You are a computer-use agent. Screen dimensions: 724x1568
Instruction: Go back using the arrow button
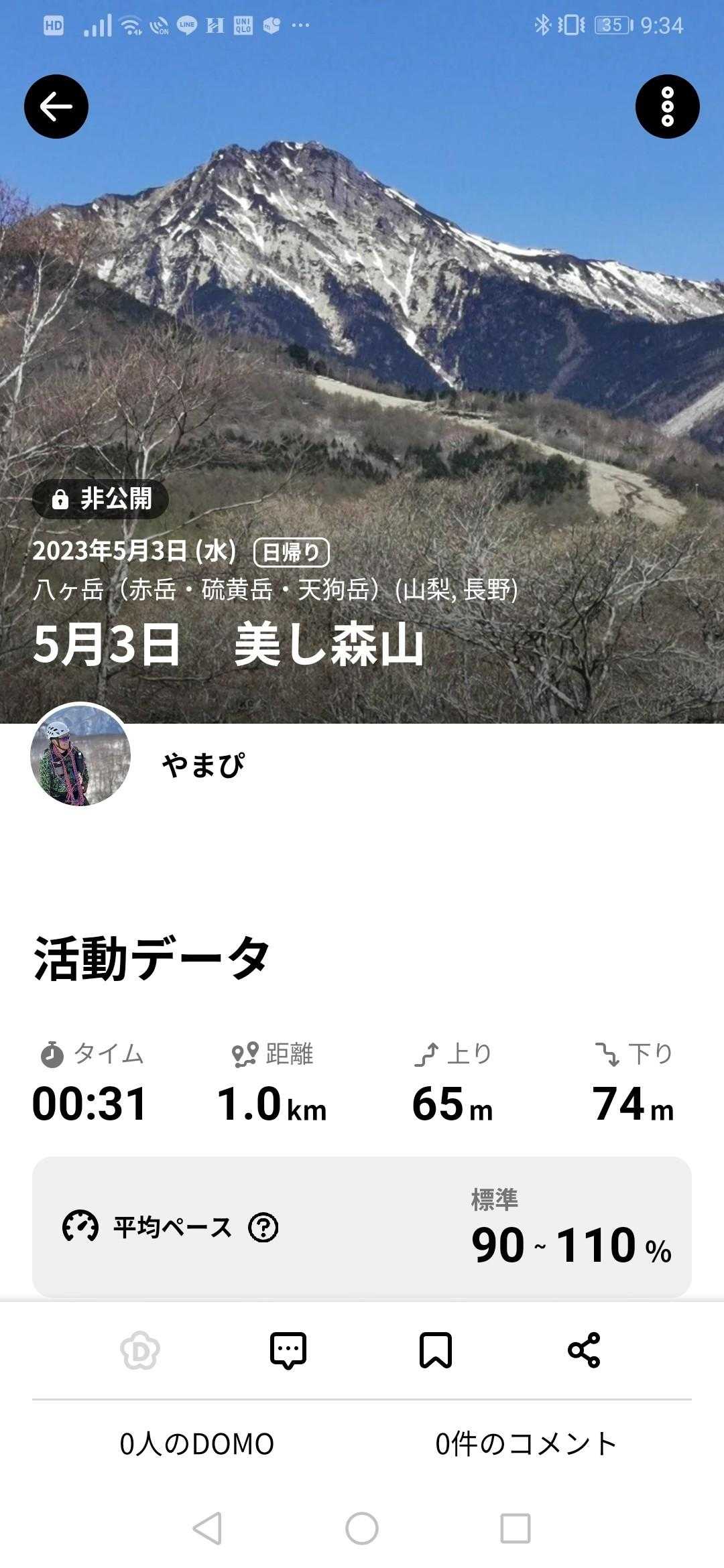(56, 107)
